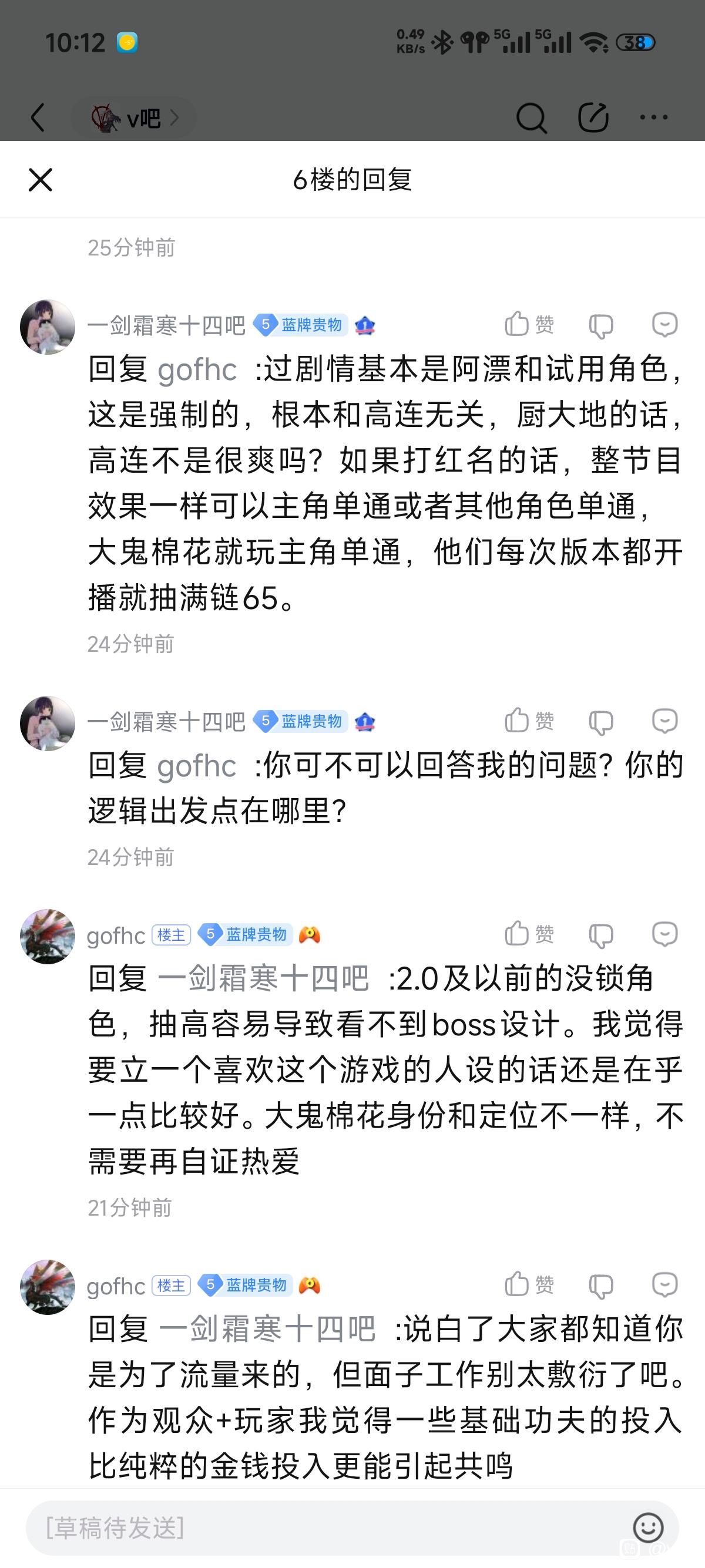Like the reply about 过剧情基本是阿漂
The image size is (705, 1568).
(x=528, y=324)
